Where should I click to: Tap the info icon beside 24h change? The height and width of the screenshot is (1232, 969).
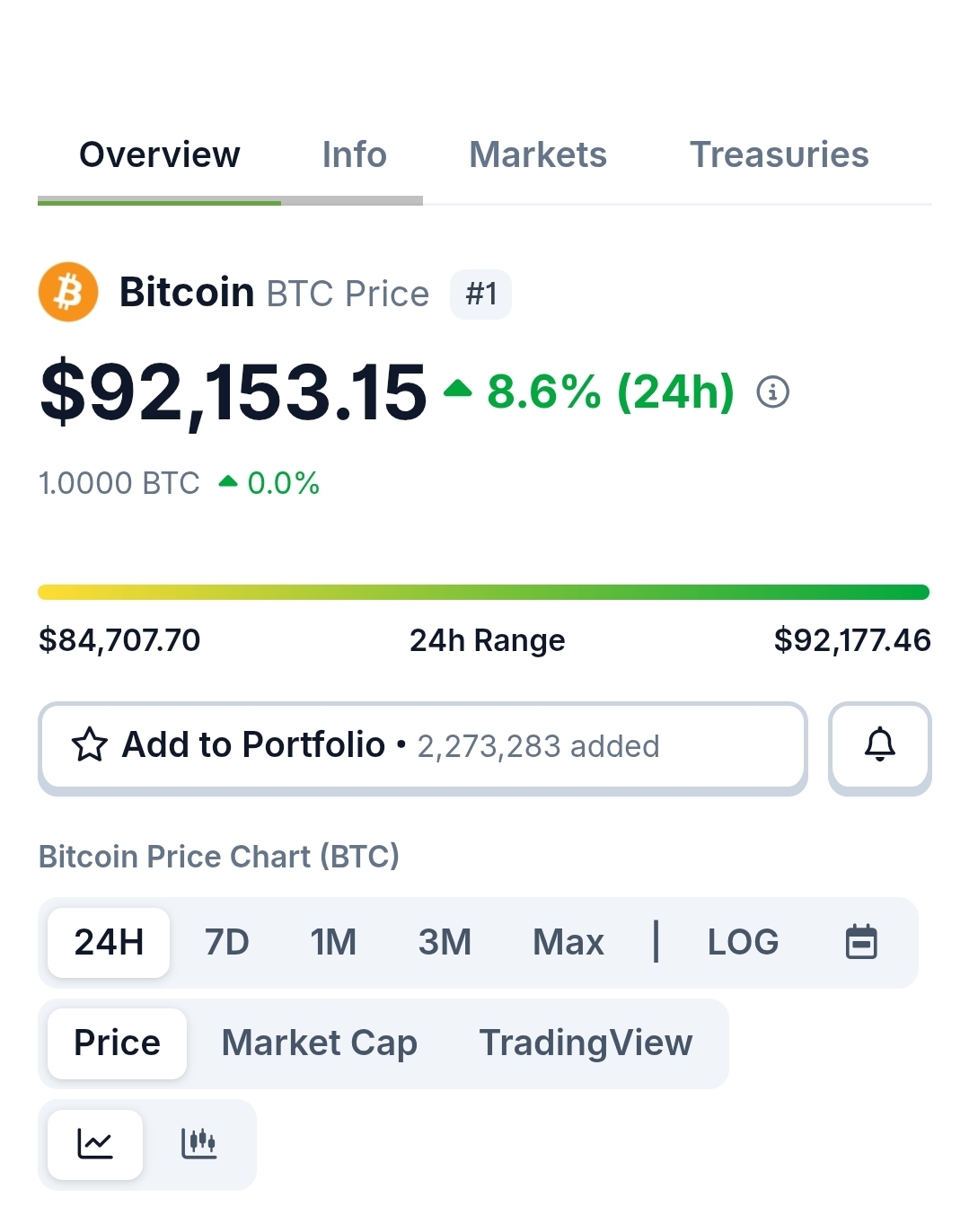tap(772, 392)
